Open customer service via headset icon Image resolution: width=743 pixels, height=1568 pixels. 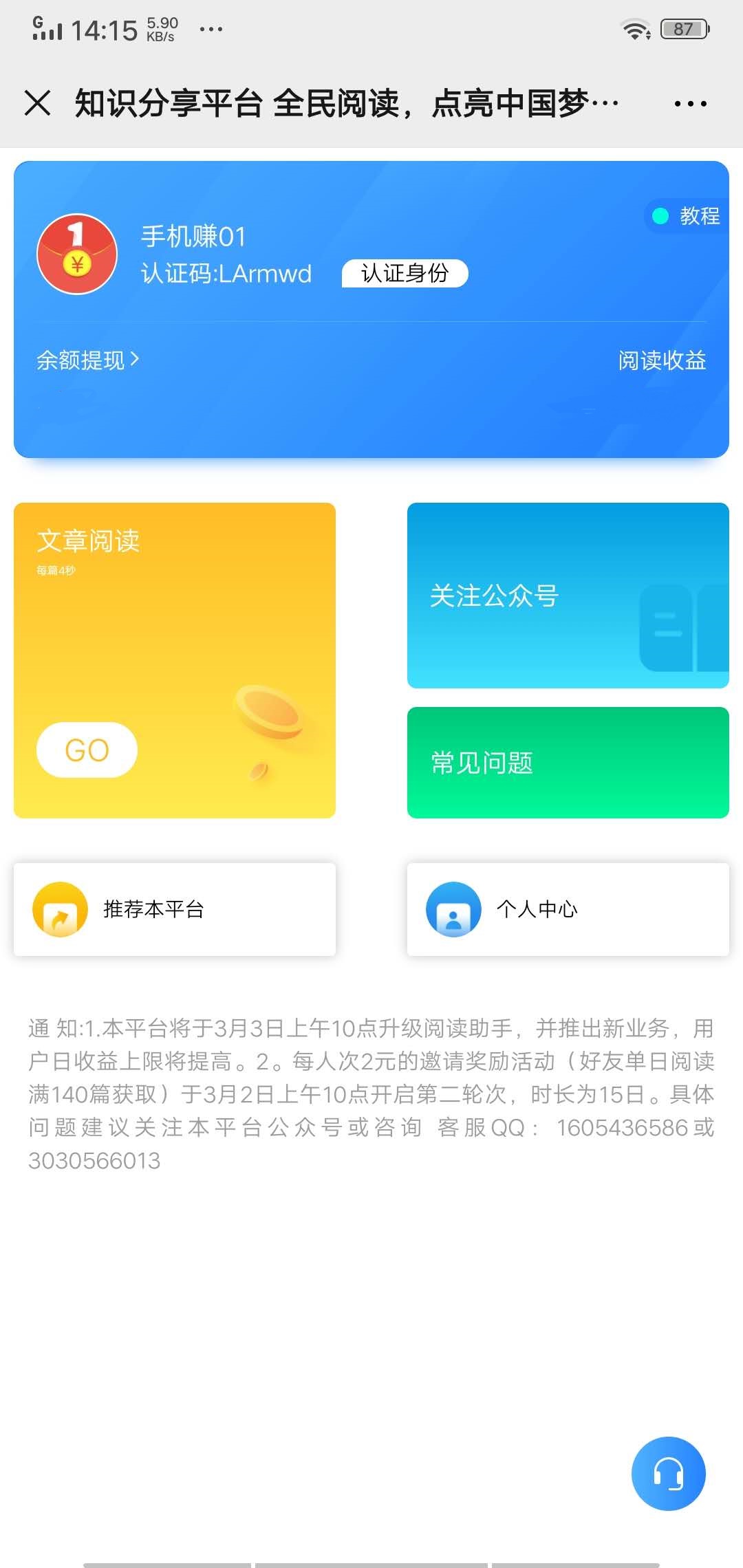pyautogui.click(x=669, y=1473)
